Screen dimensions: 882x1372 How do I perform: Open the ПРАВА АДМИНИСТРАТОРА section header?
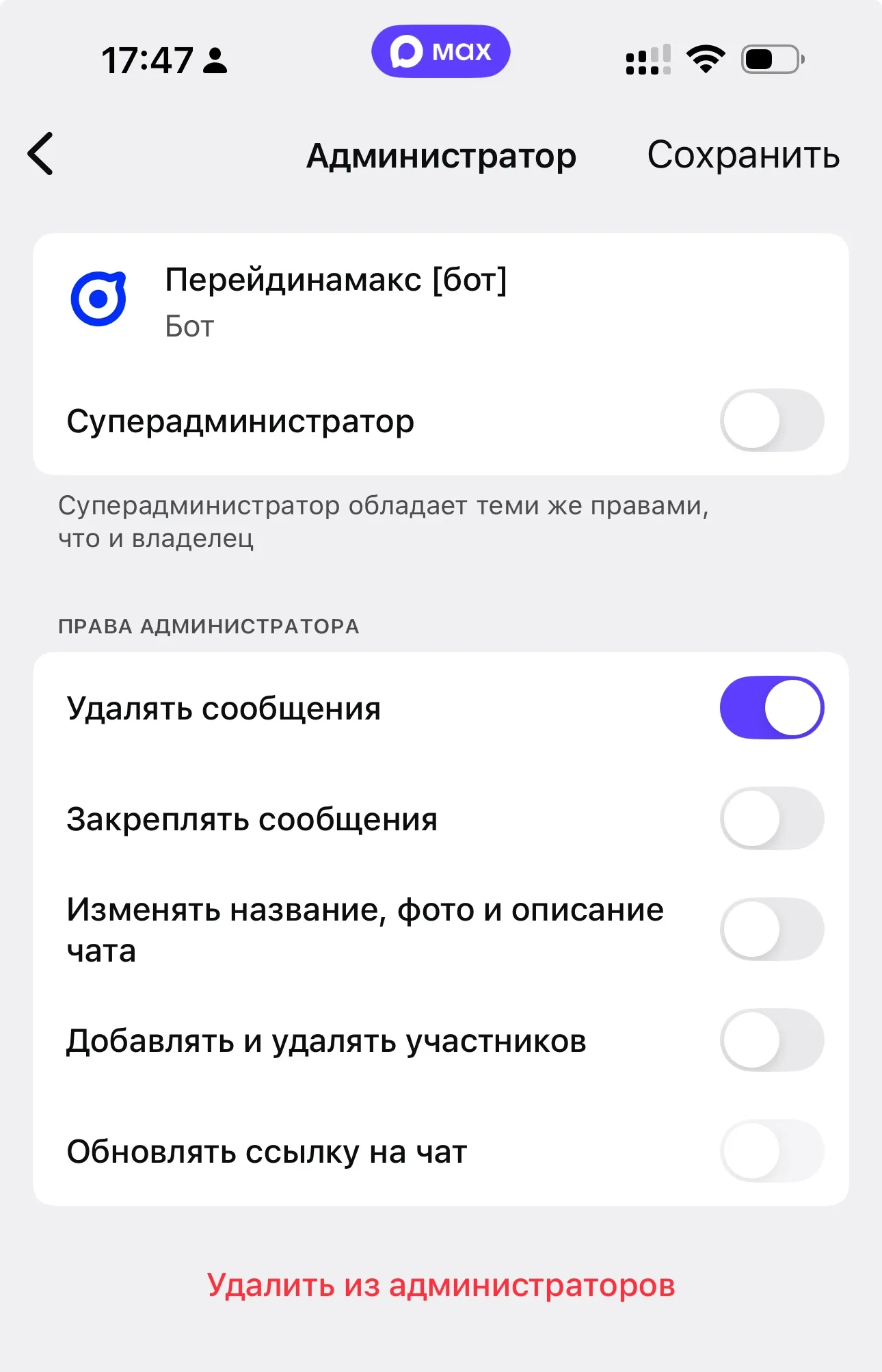point(207,626)
